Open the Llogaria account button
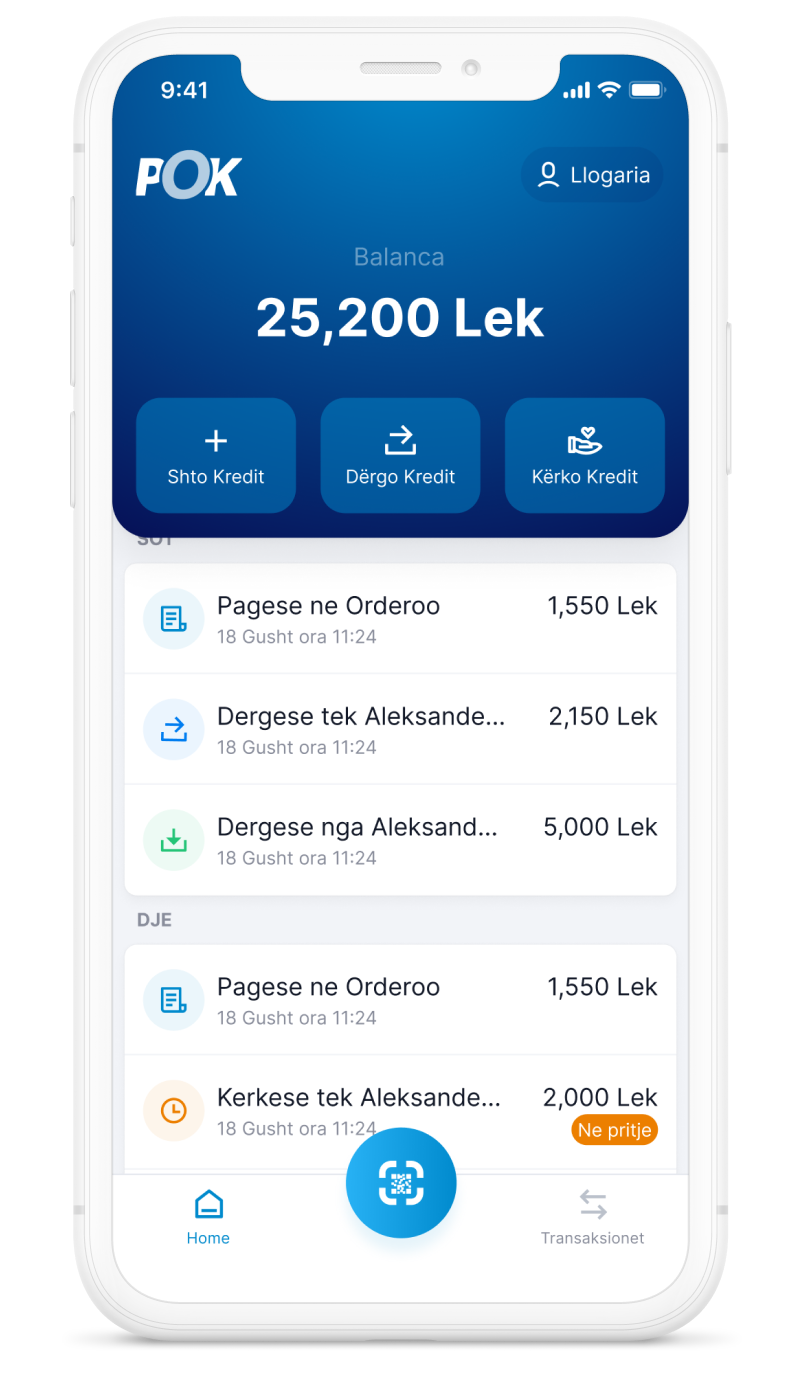 pos(592,175)
